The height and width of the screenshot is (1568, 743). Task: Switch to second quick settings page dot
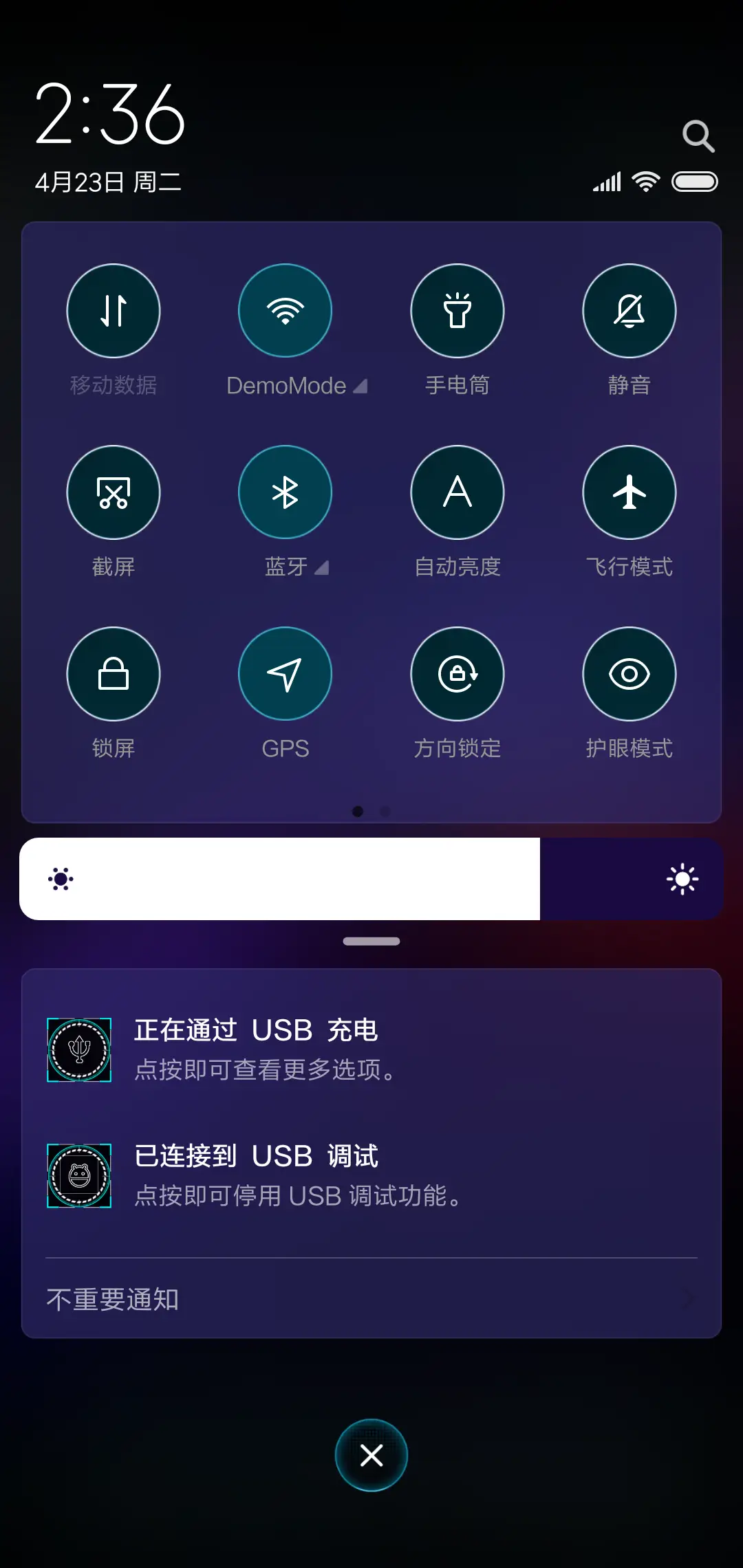point(385,812)
